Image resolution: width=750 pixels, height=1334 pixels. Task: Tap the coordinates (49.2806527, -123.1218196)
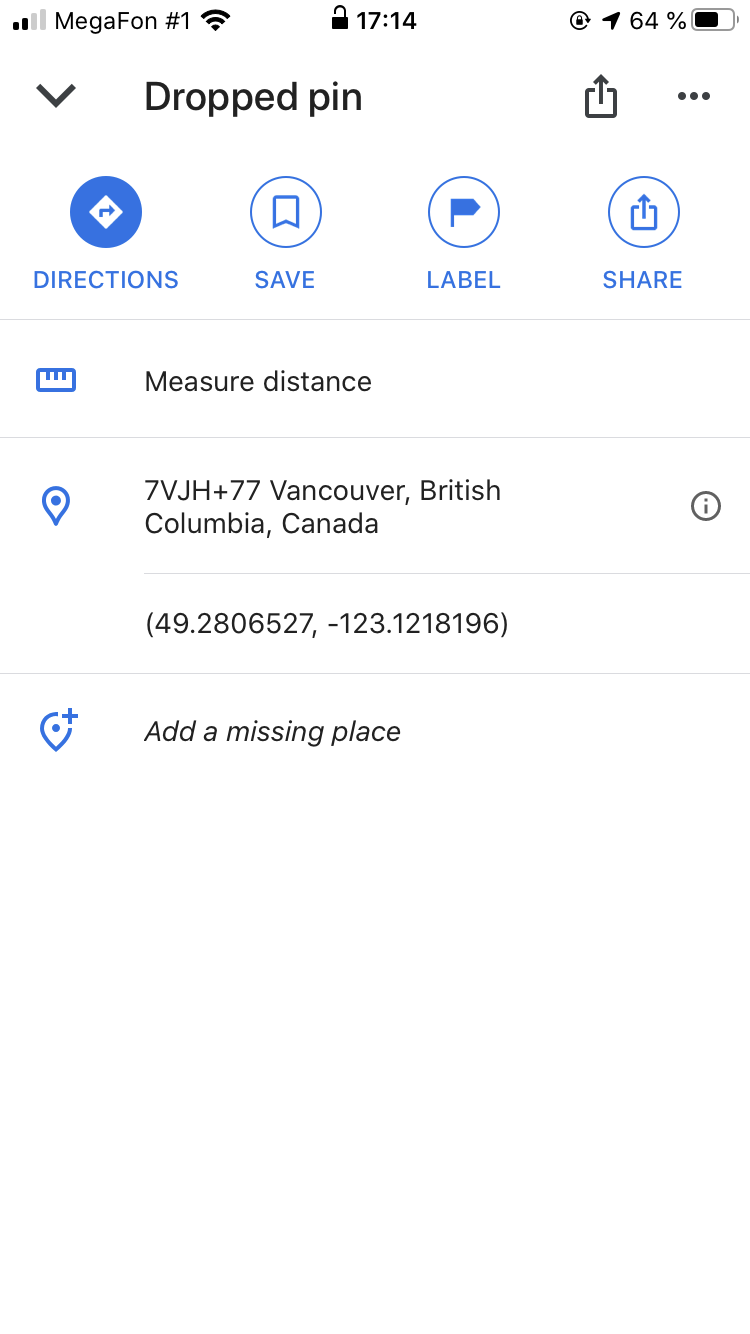(327, 624)
